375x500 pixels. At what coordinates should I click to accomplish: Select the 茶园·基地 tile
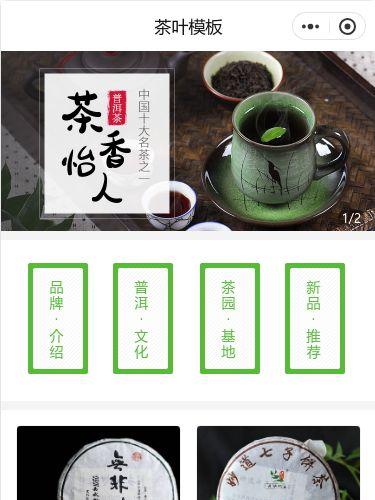[230, 318]
